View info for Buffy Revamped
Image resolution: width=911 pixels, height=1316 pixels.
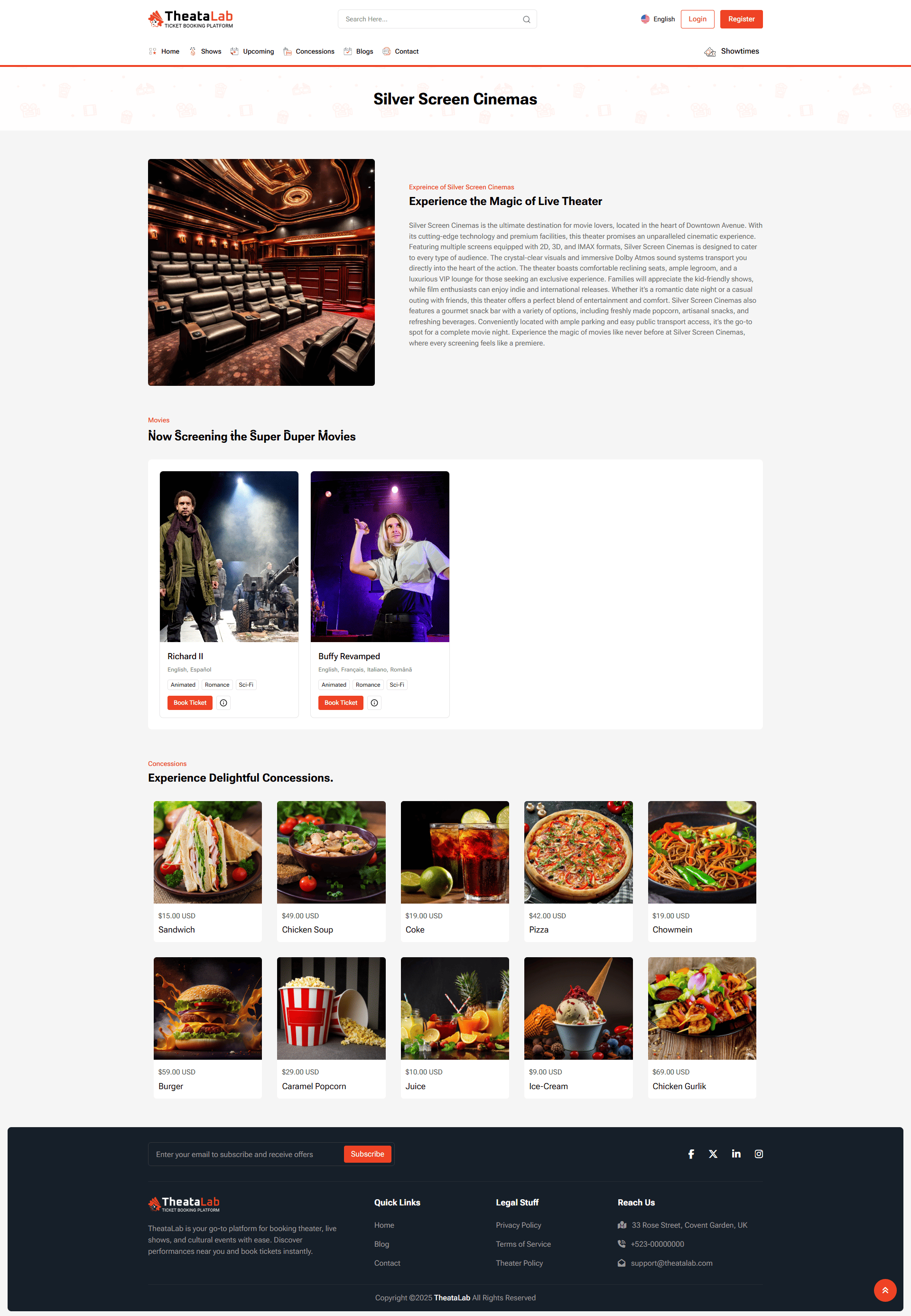tap(374, 703)
